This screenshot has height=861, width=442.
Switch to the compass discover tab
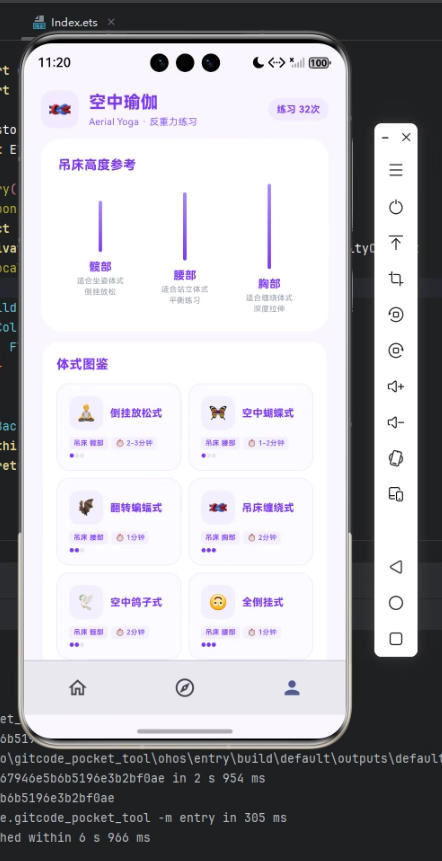pos(184,687)
